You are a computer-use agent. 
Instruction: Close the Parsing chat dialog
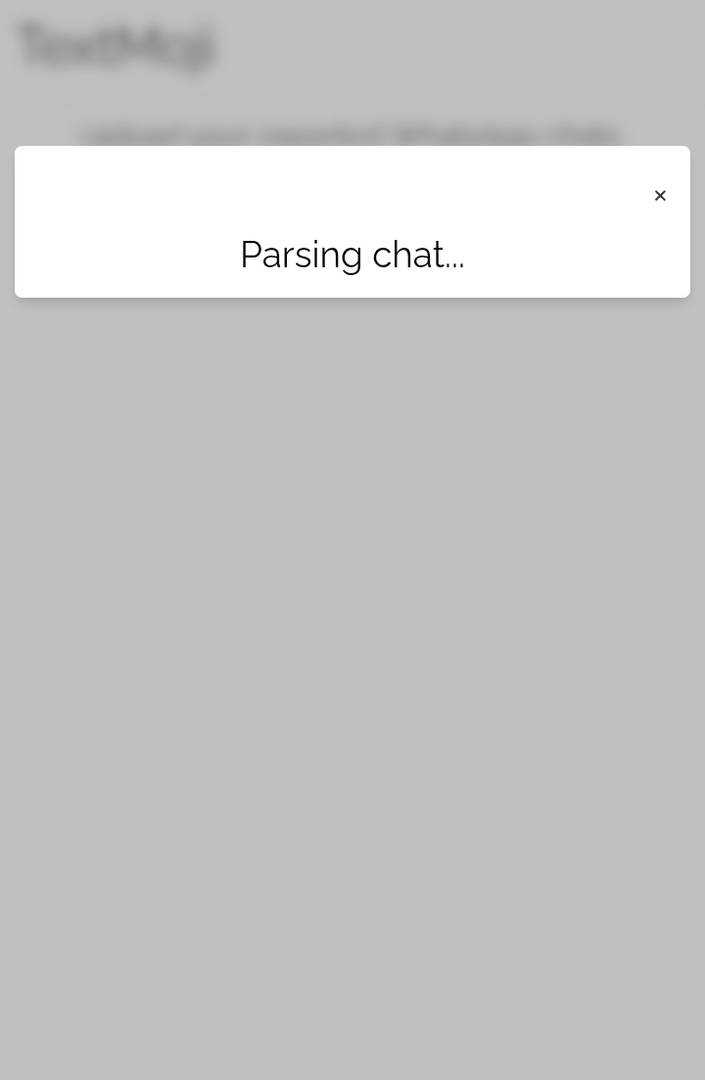tap(660, 196)
